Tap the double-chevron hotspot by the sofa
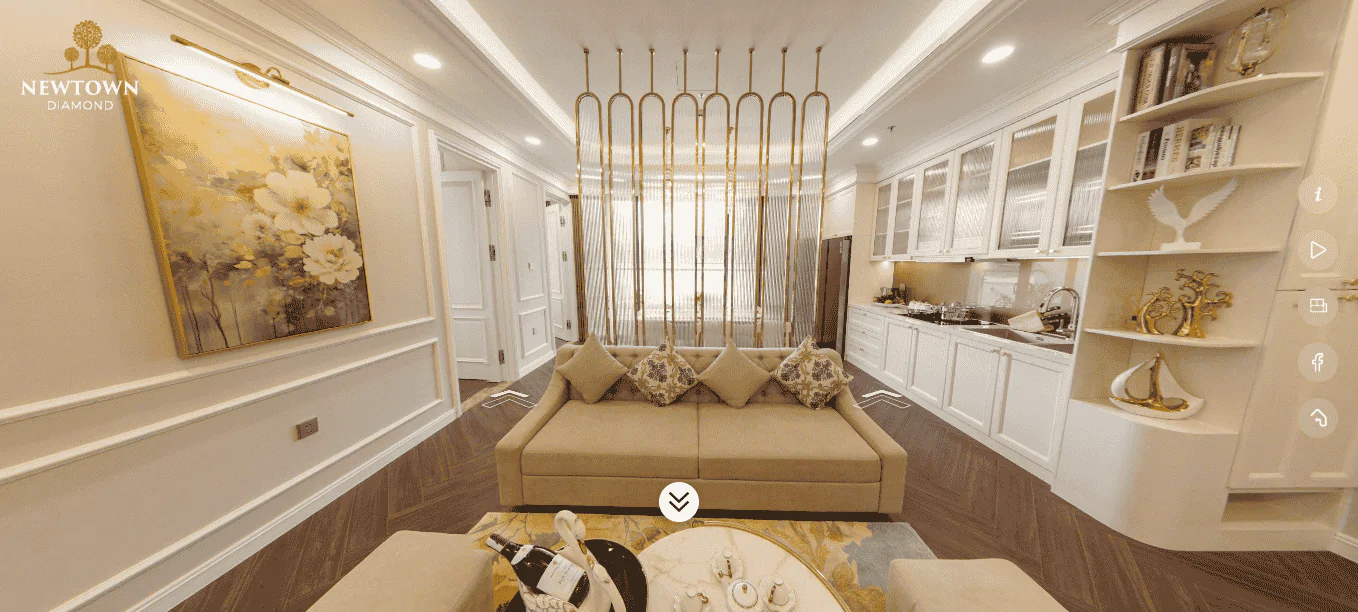Viewport: 1358px width, 612px height. pos(679,502)
